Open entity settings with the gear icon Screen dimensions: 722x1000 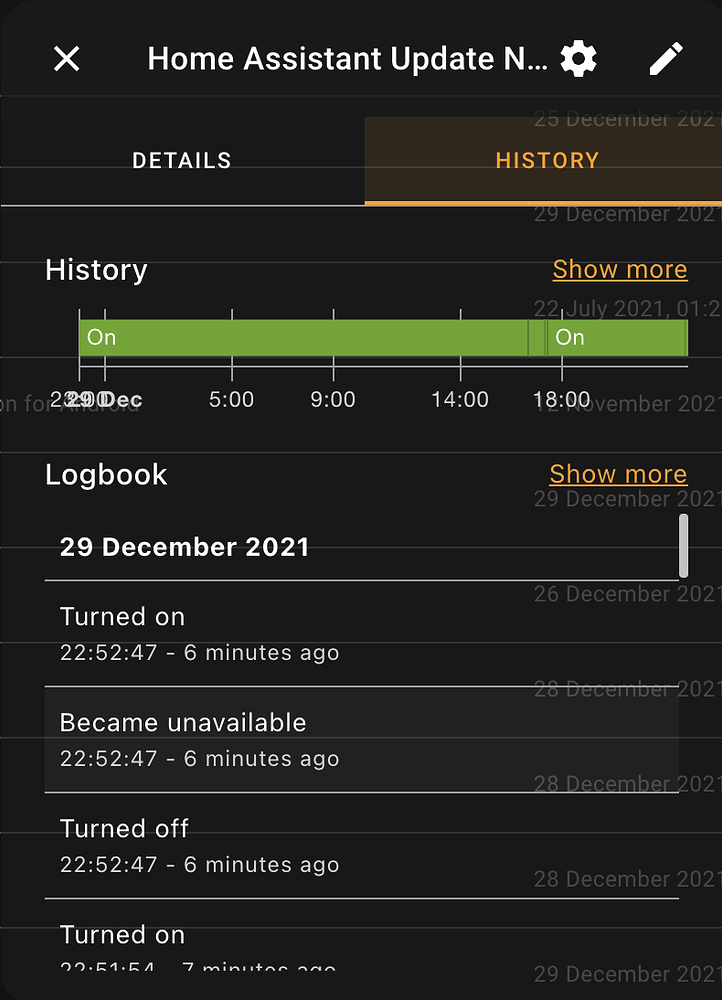pos(578,58)
